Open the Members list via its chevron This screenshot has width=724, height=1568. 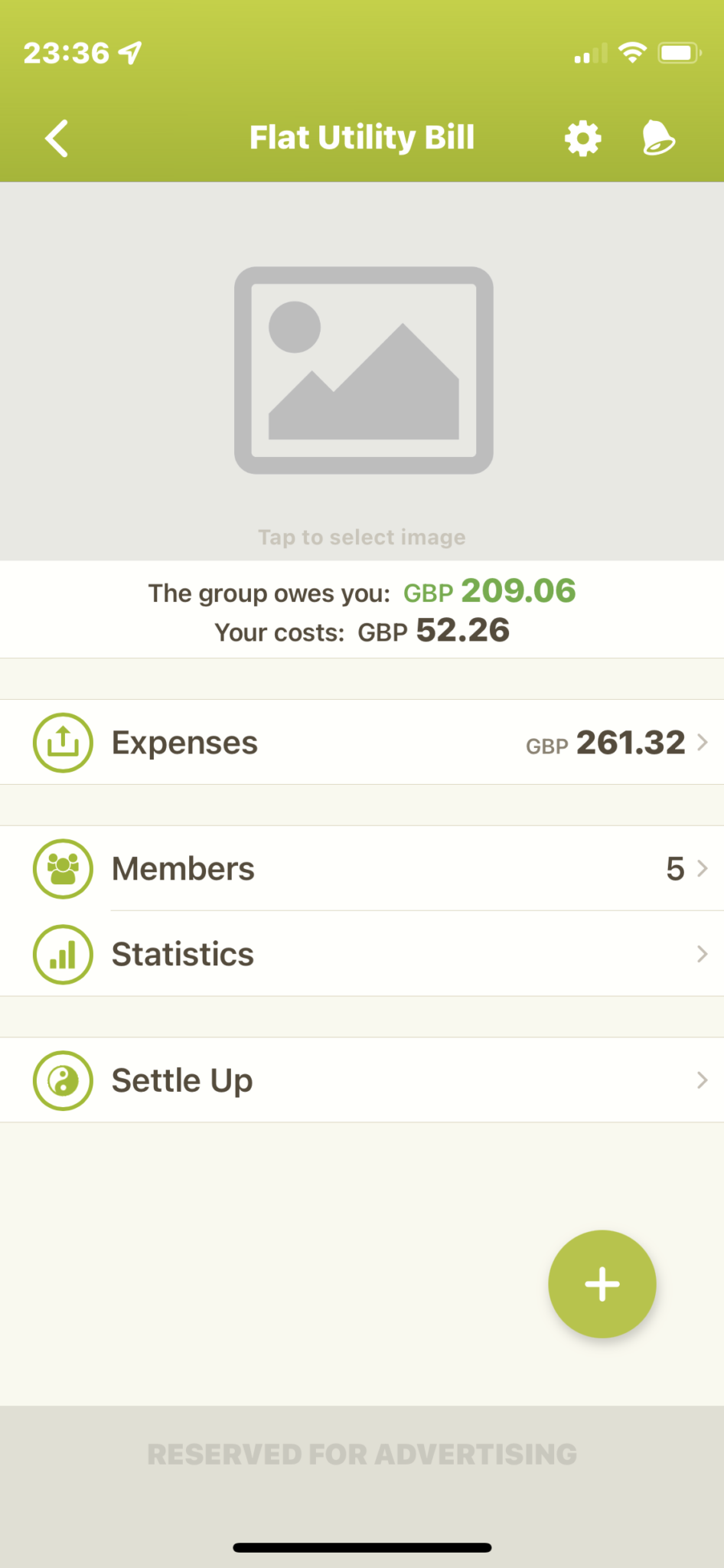click(x=703, y=868)
